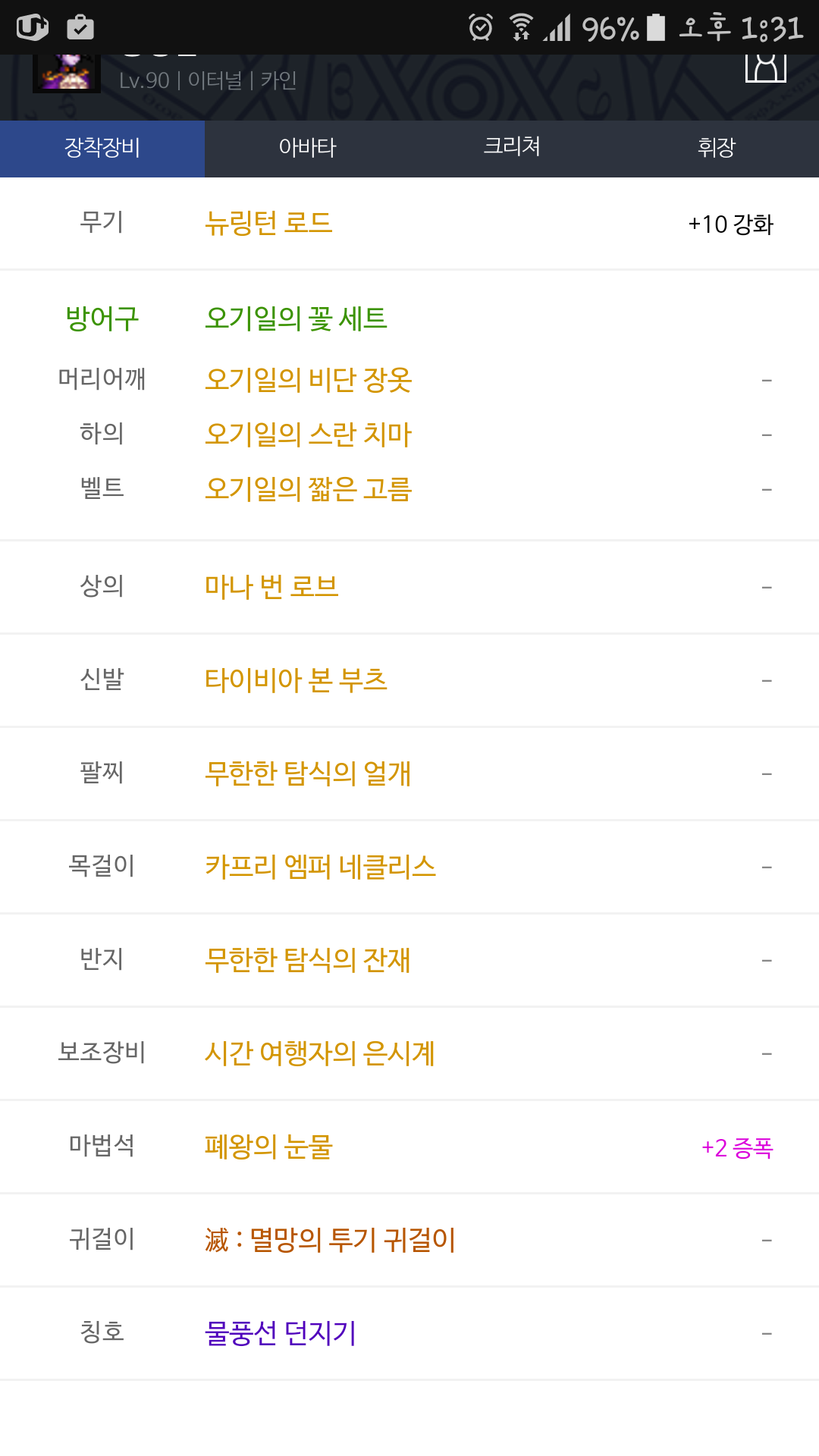
Task: Go to the 장착장비 tab
Action: (x=102, y=148)
